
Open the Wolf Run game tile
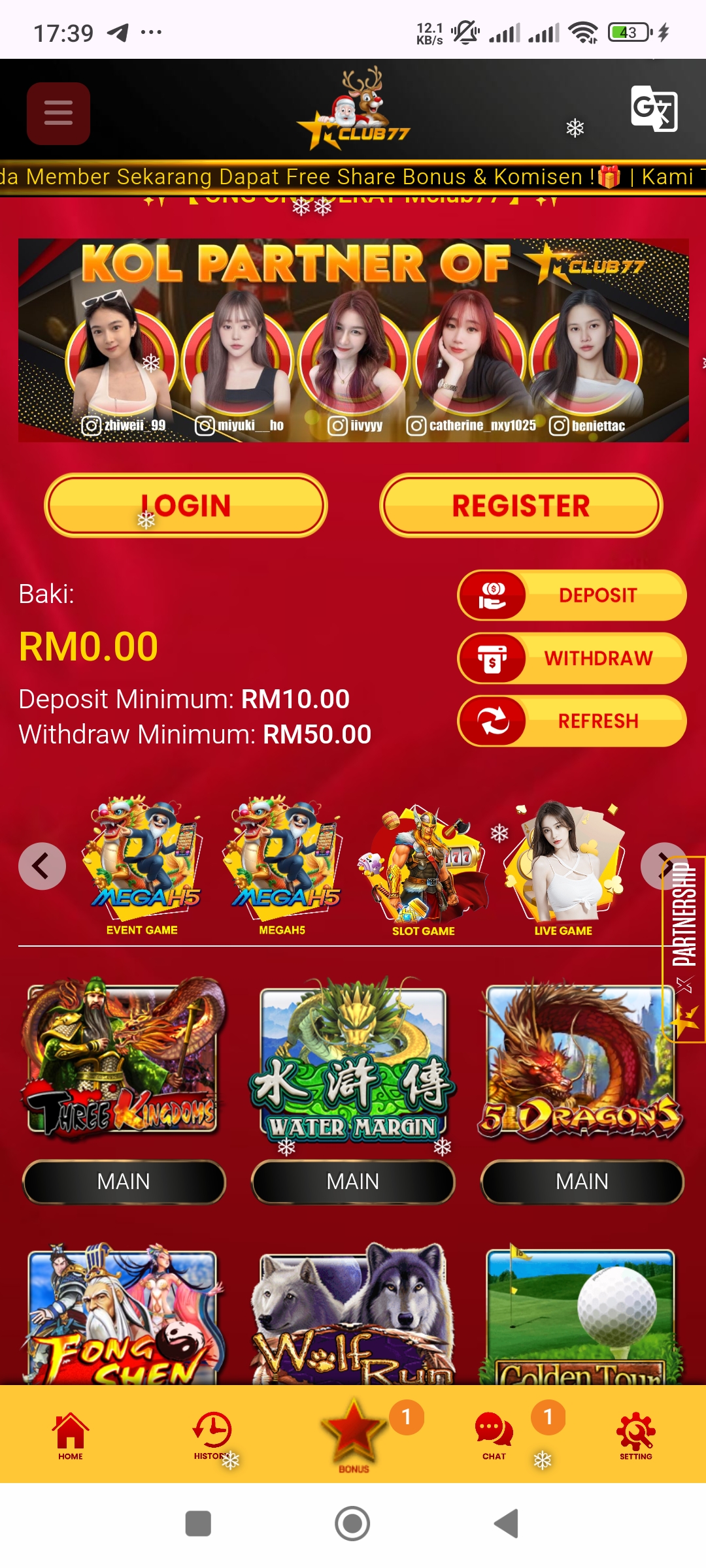pos(353,1313)
